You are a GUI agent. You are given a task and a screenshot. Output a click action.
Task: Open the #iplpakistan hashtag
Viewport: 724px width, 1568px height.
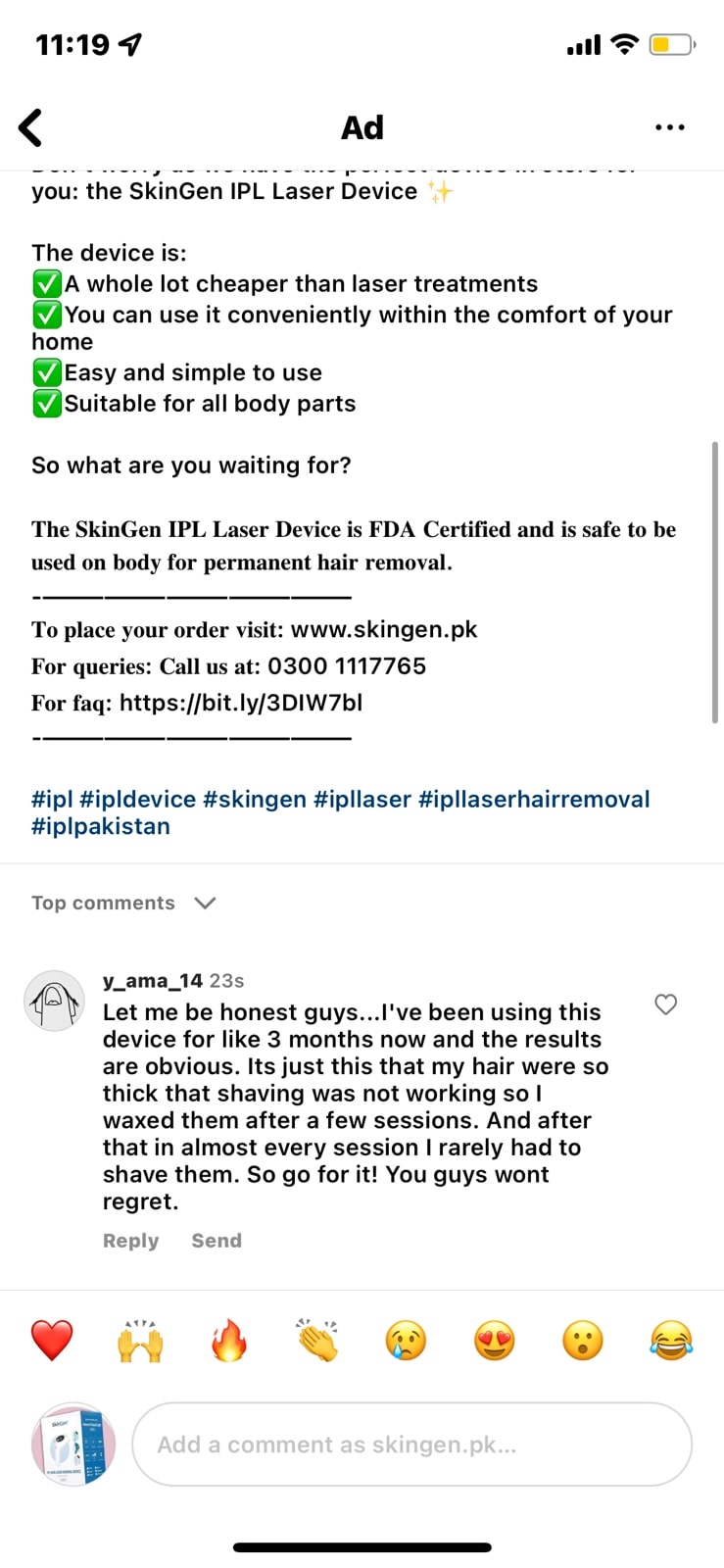(101, 826)
